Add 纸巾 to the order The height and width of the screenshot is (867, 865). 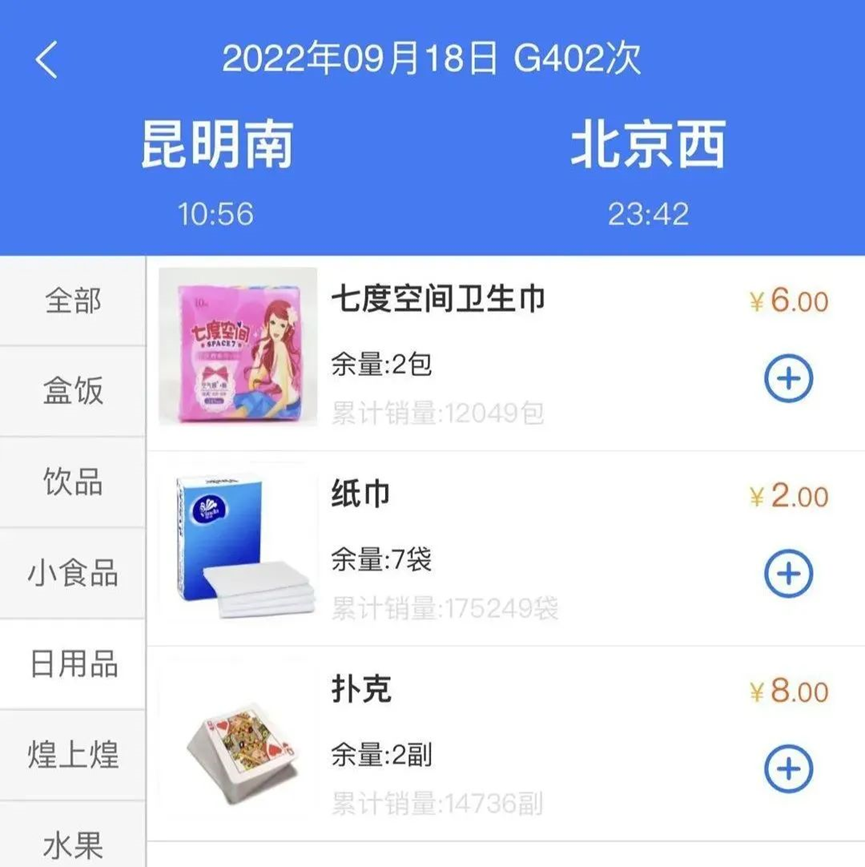point(788,573)
